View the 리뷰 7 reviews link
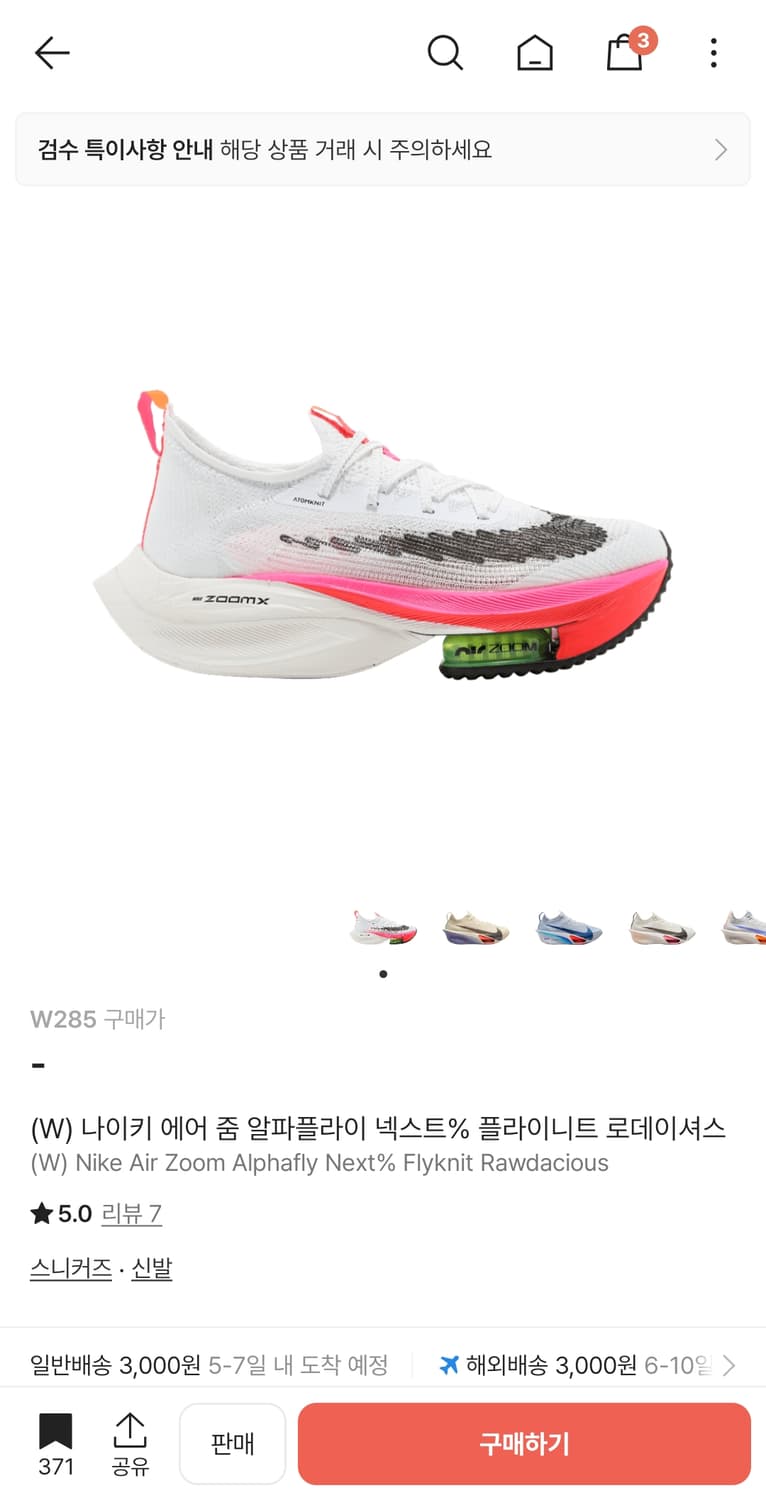The height and width of the screenshot is (1500, 766). 131,1213
